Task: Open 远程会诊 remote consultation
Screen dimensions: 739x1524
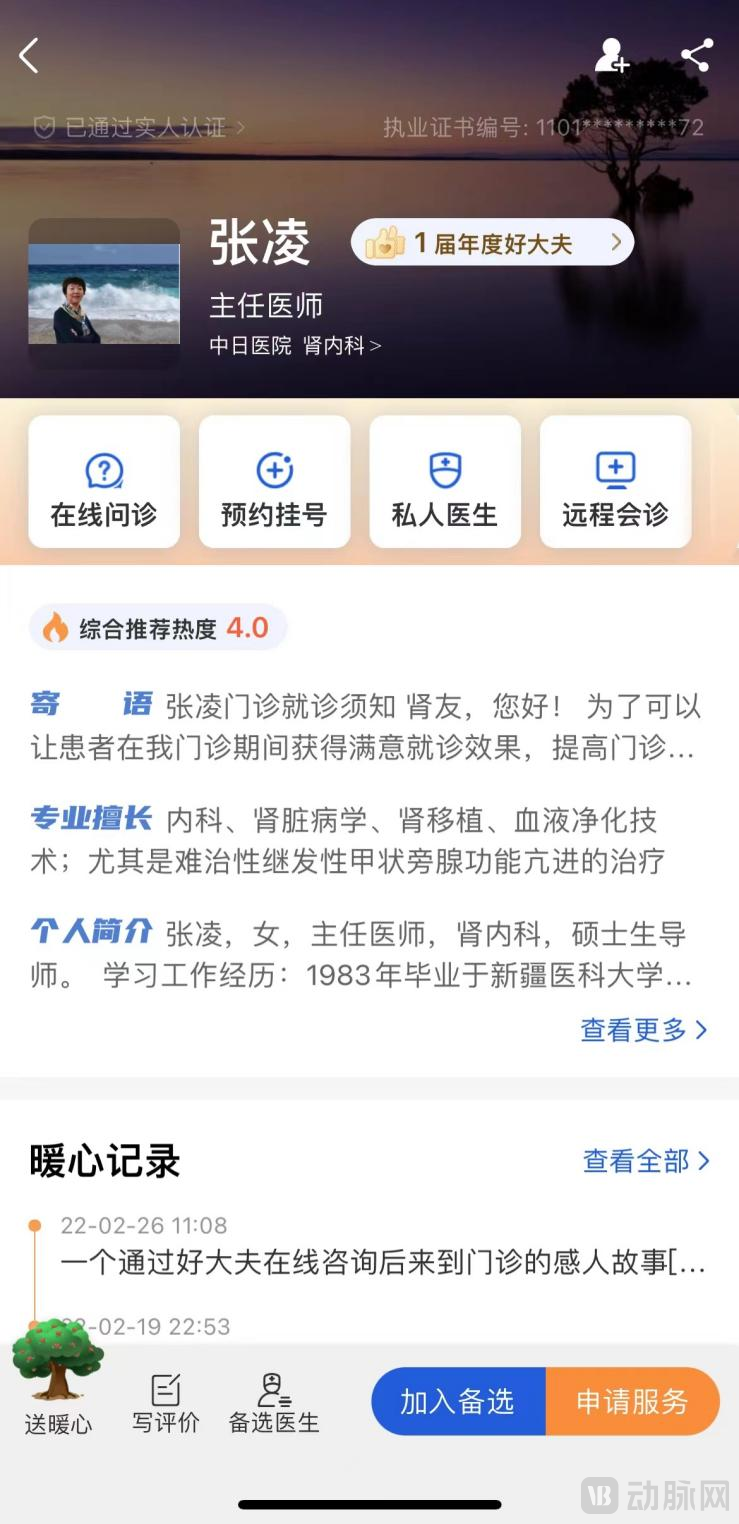Action: coord(615,483)
